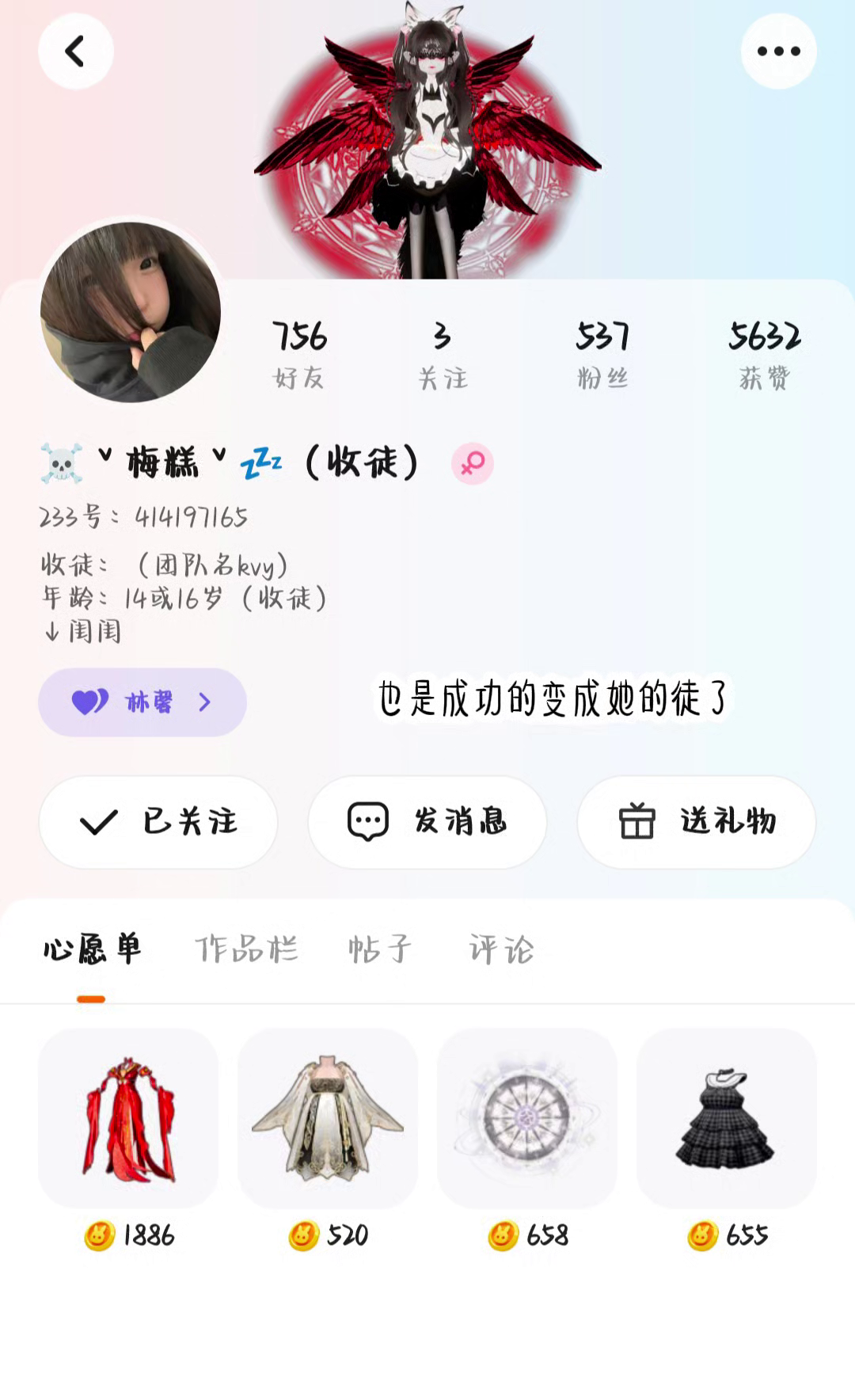The image size is (855, 1400).
Task: Unfollow via the 已关注 button
Action: tap(158, 821)
